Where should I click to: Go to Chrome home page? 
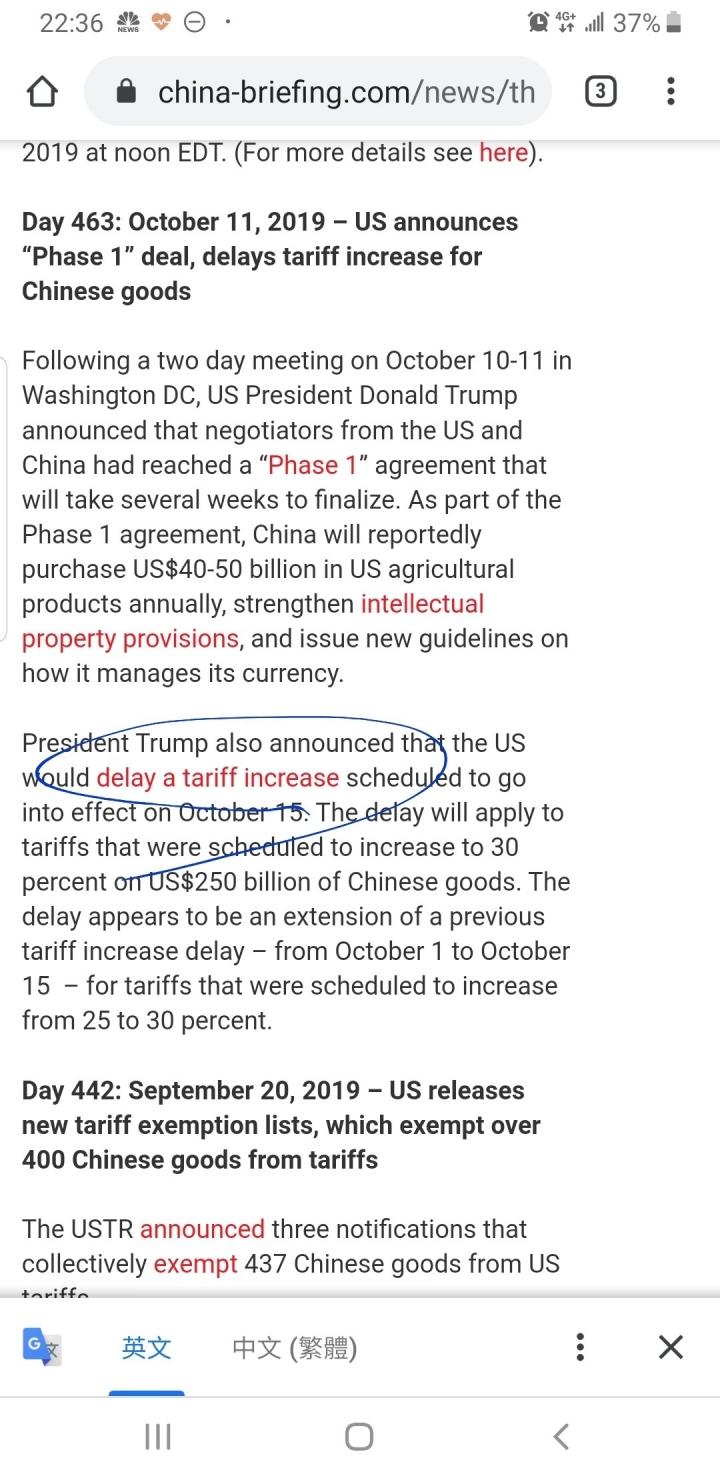[x=42, y=92]
